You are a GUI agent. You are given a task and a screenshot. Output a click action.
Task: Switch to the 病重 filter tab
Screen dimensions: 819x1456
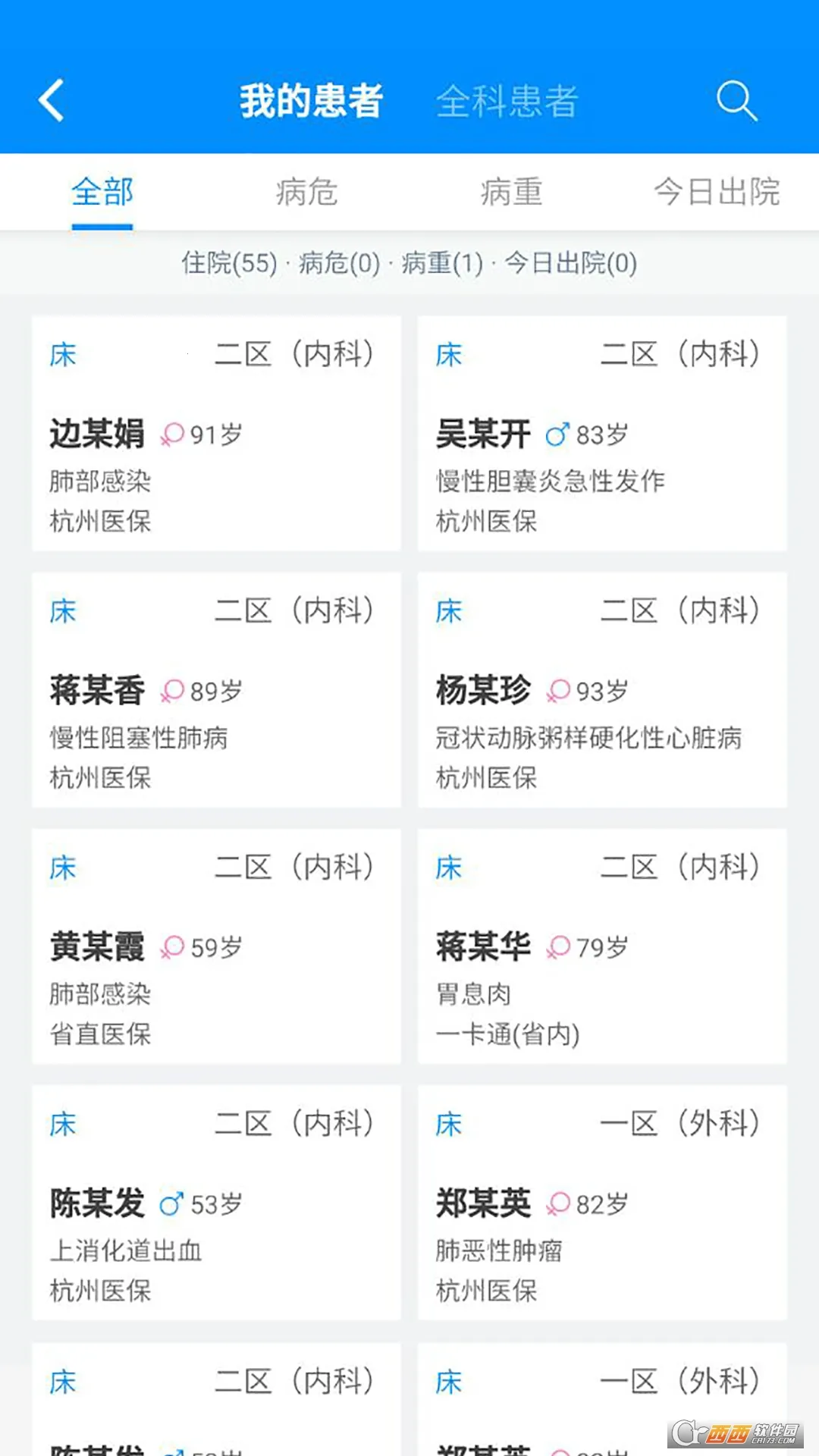click(x=511, y=192)
